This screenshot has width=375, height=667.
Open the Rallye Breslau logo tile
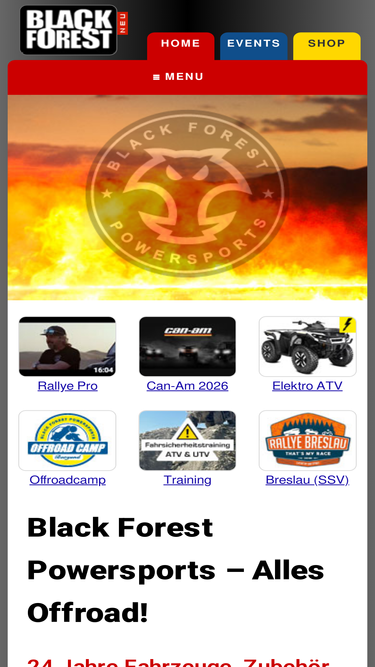point(307,440)
